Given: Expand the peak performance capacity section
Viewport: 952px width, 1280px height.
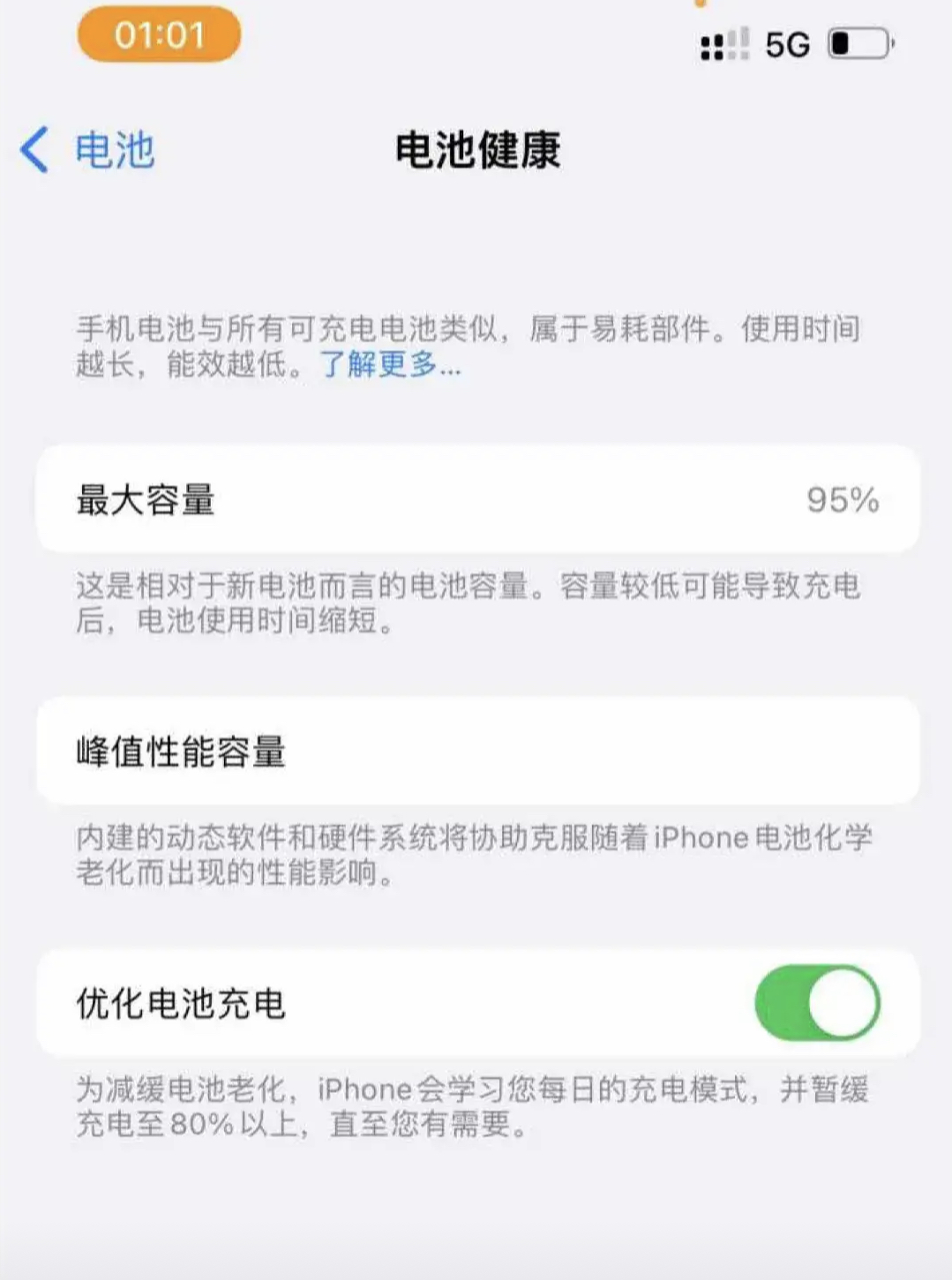Looking at the screenshot, I should tap(476, 754).
